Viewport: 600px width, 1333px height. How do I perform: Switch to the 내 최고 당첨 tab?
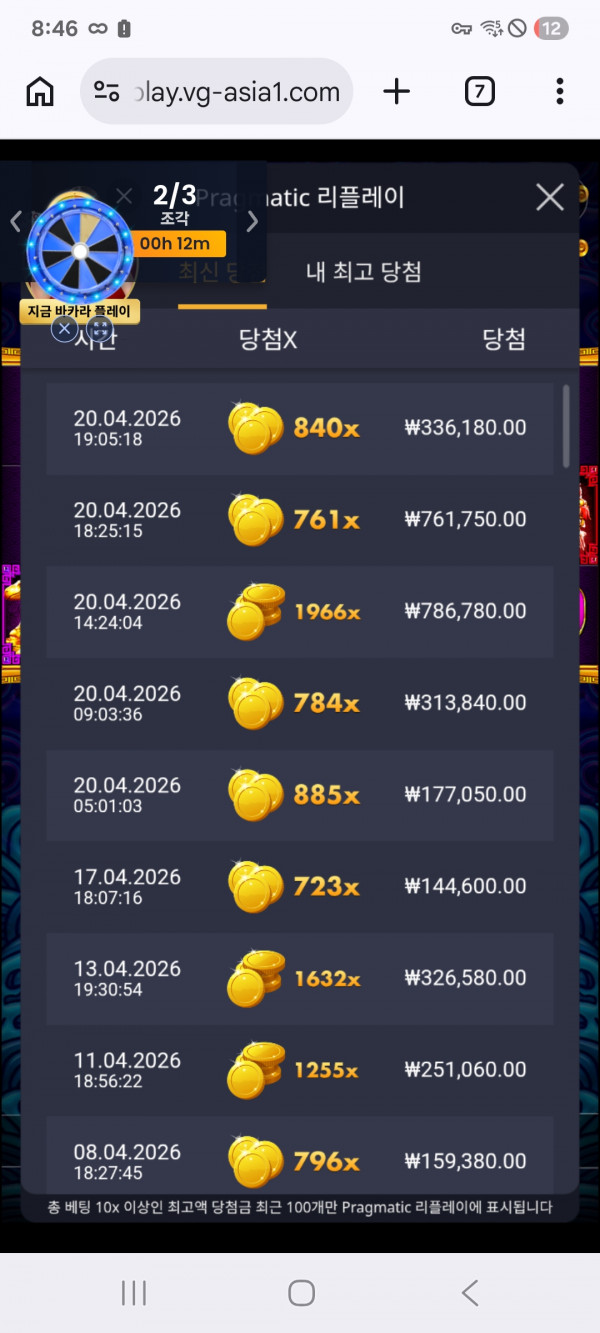tap(363, 272)
